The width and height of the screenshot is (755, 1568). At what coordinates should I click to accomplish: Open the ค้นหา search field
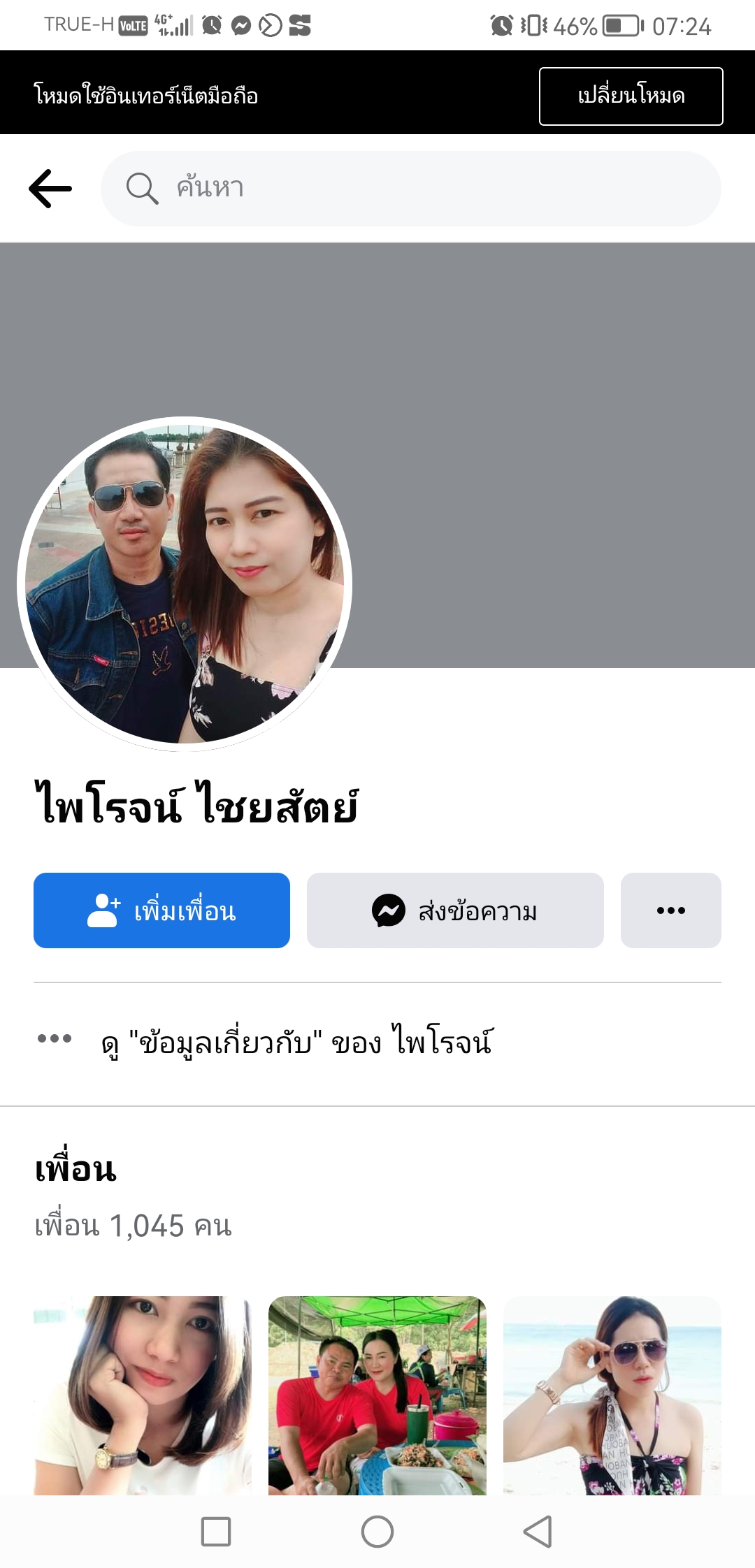click(x=411, y=189)
